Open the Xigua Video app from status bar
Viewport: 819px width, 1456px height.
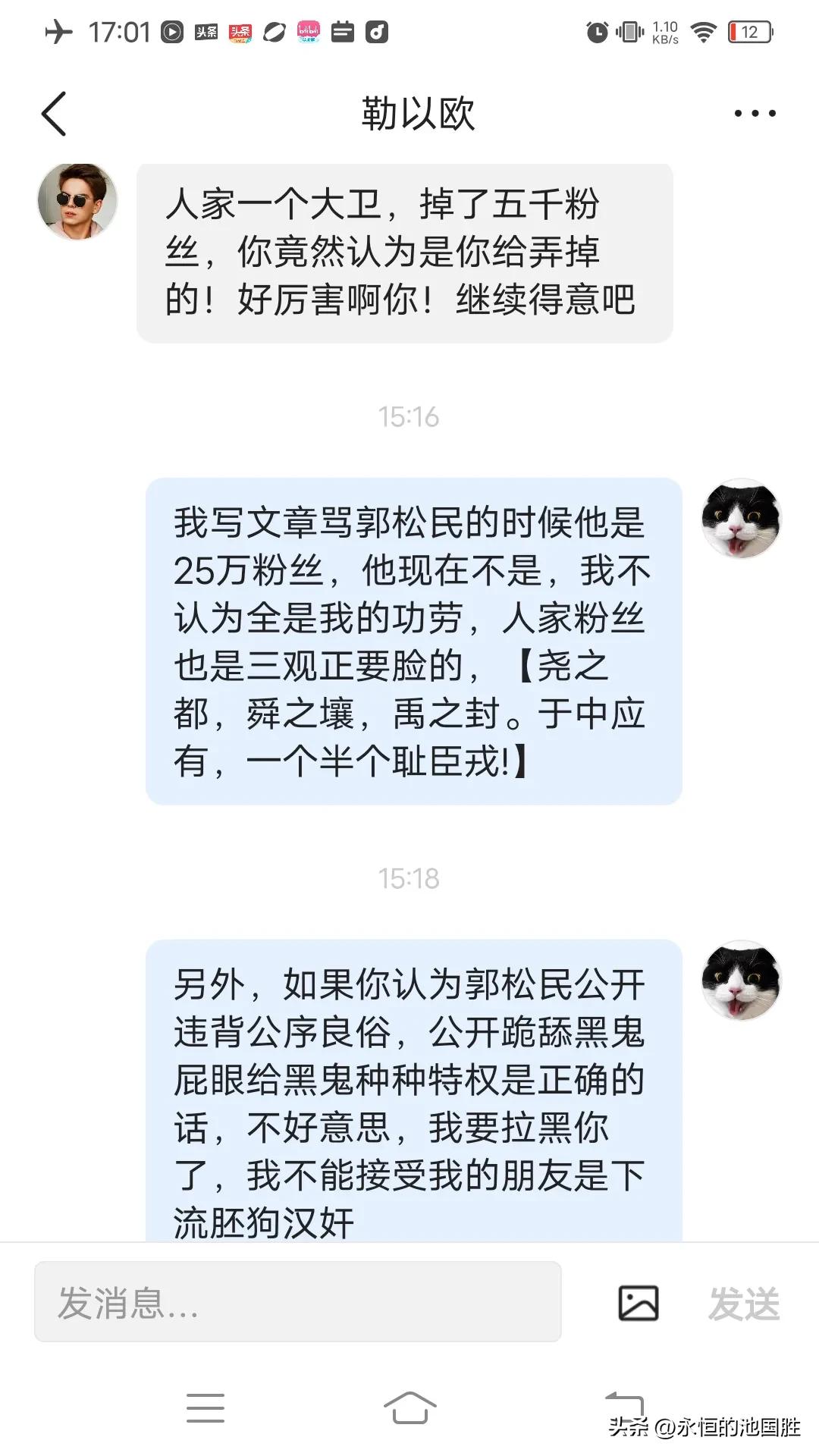(173, 32)
